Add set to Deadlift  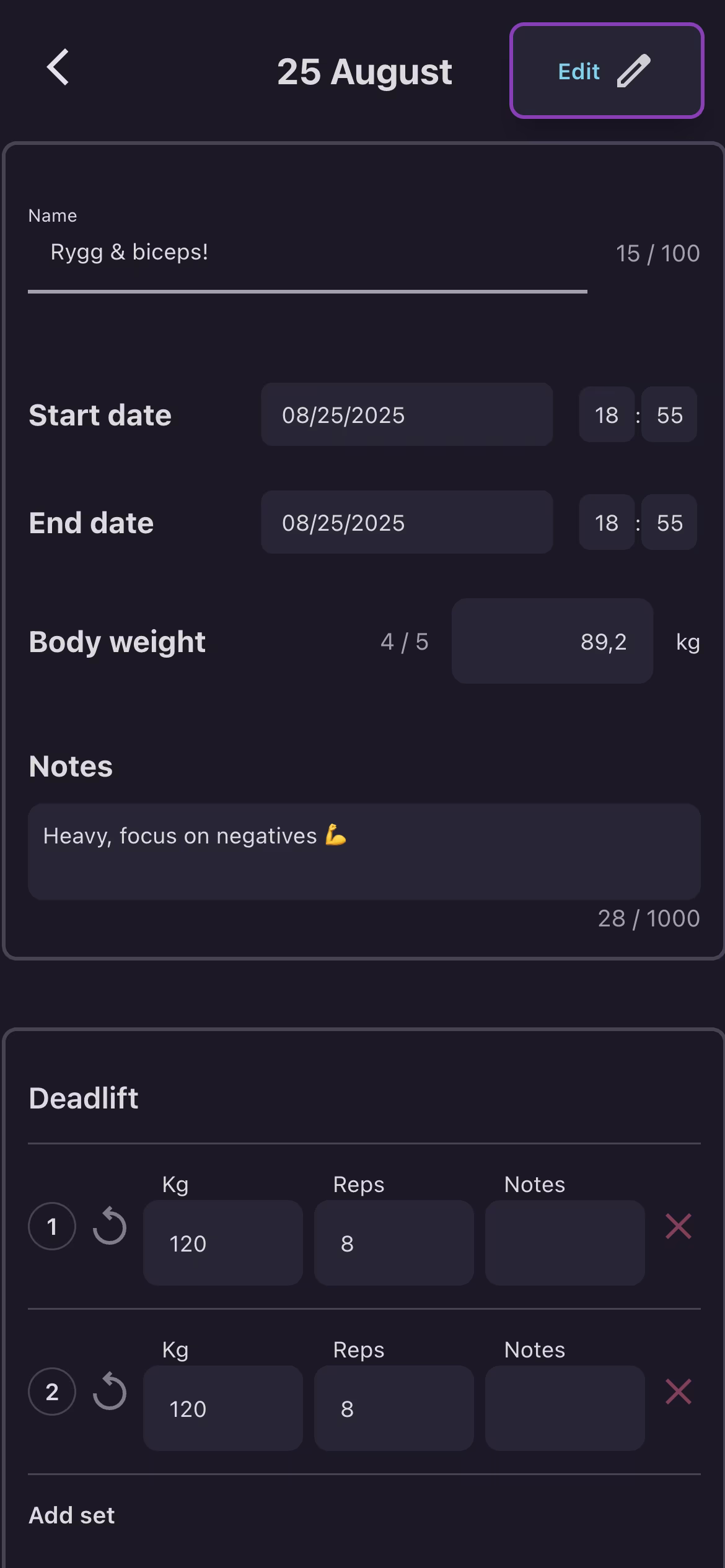72,1515
